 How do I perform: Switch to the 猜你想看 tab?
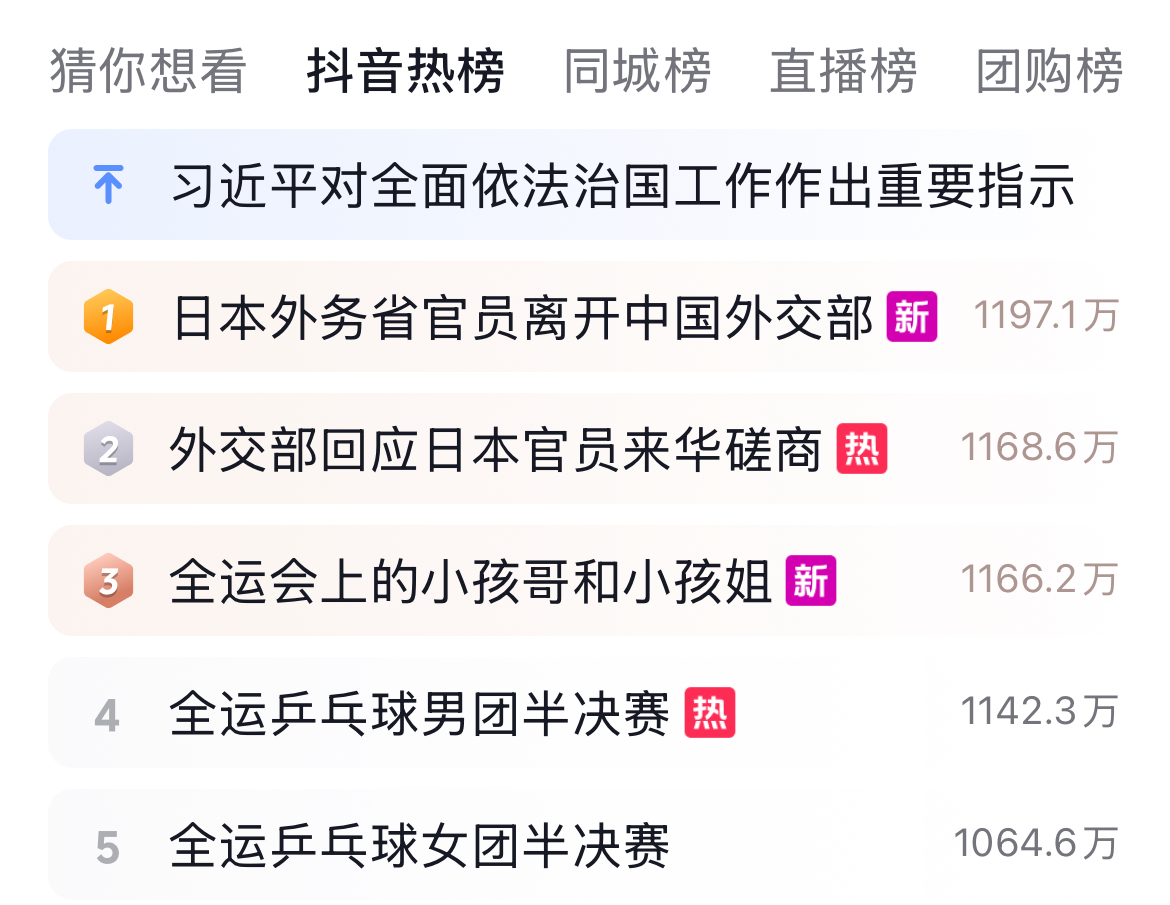click(x=148, y=72)
